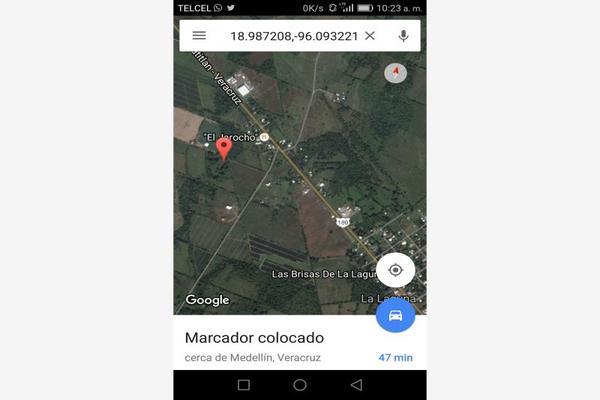The height and width of the screenshot is (400, 600).
Task: Go to the system home screen
Action: click(x=300, y=385)
